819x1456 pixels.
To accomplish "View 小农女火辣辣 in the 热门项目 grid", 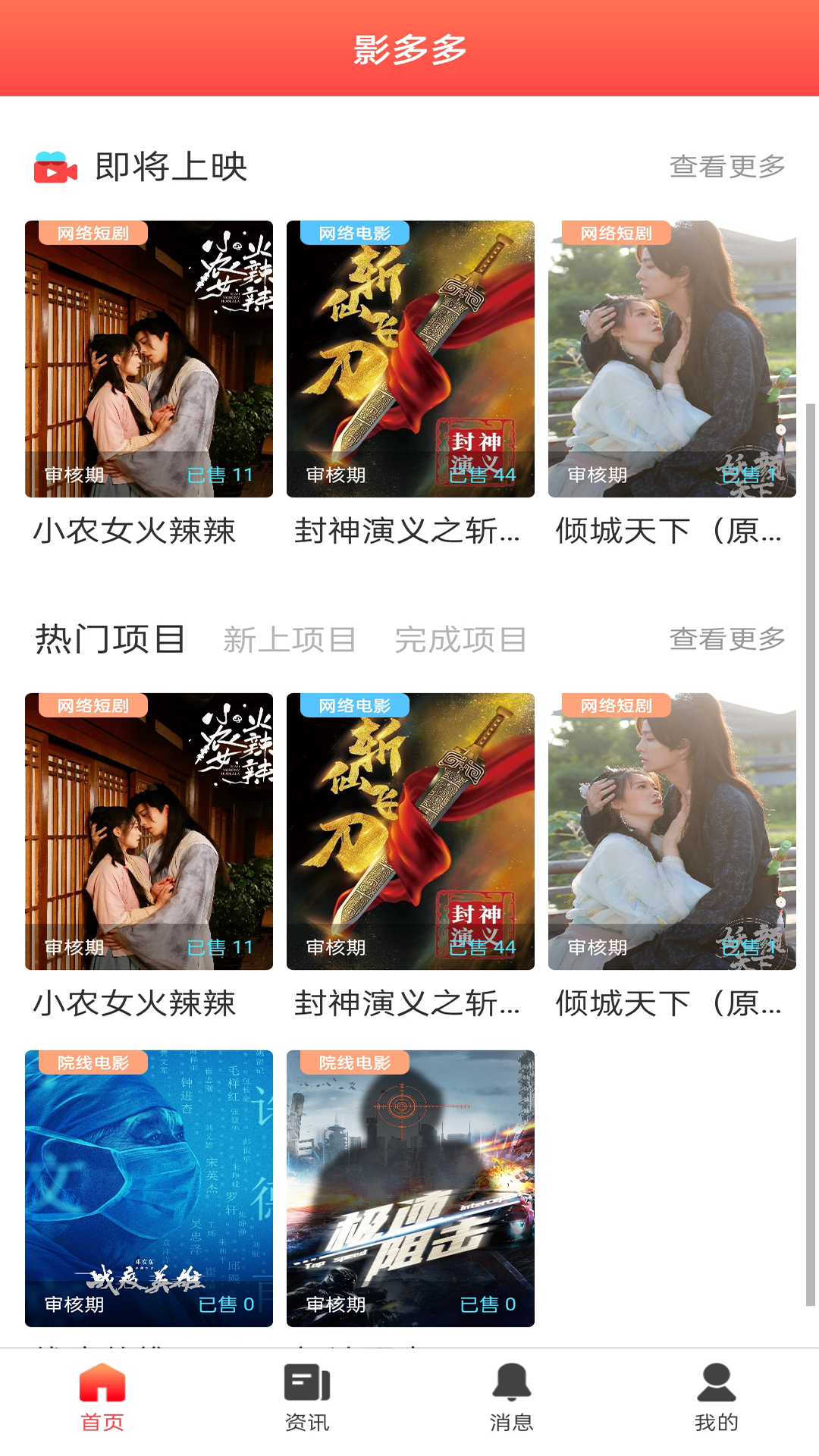I will [x=149, y=831].
